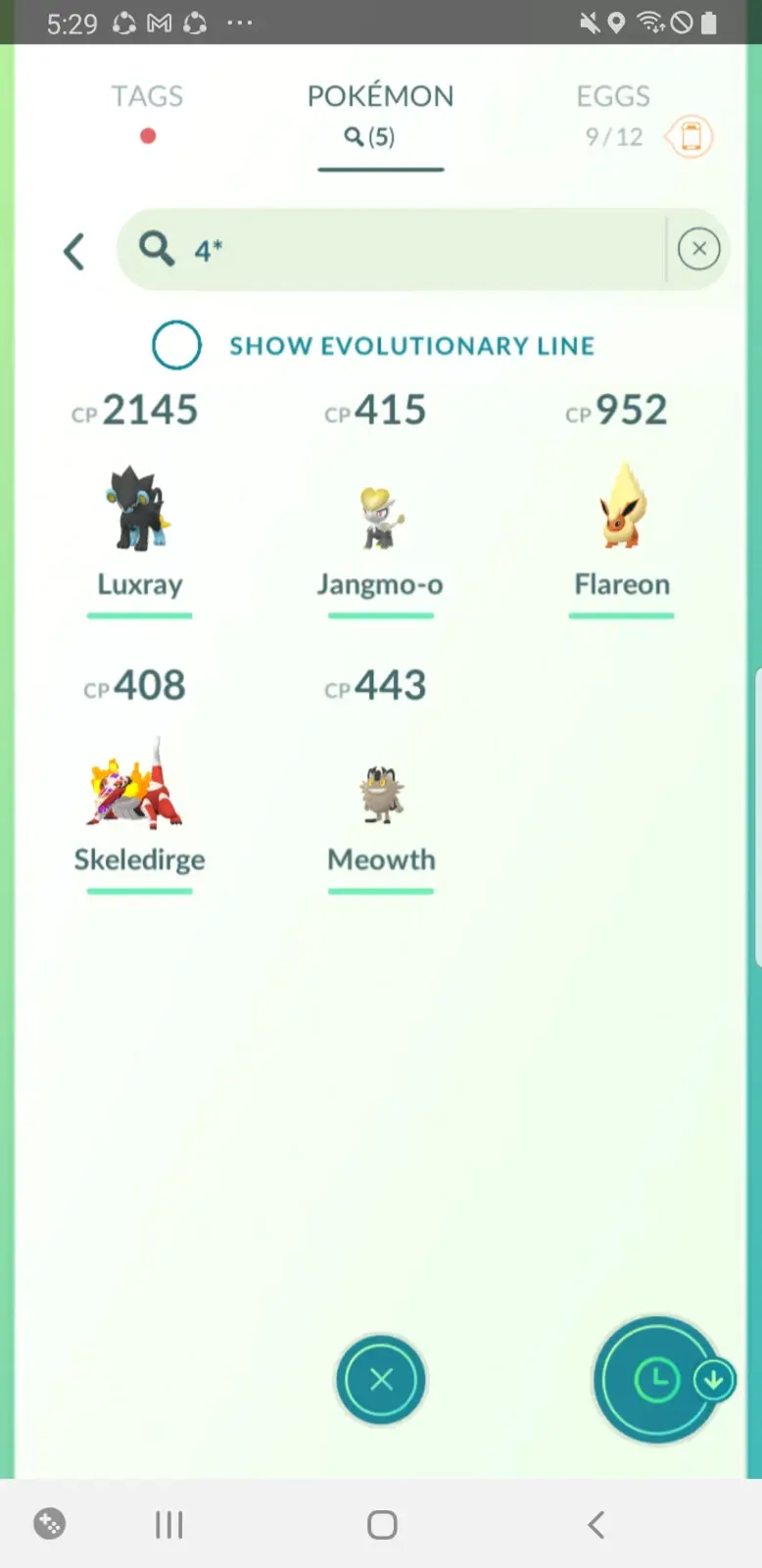The height and width of the screenshot is (1568, 762).
Task: Clear the search query
Action: (698, 249)
